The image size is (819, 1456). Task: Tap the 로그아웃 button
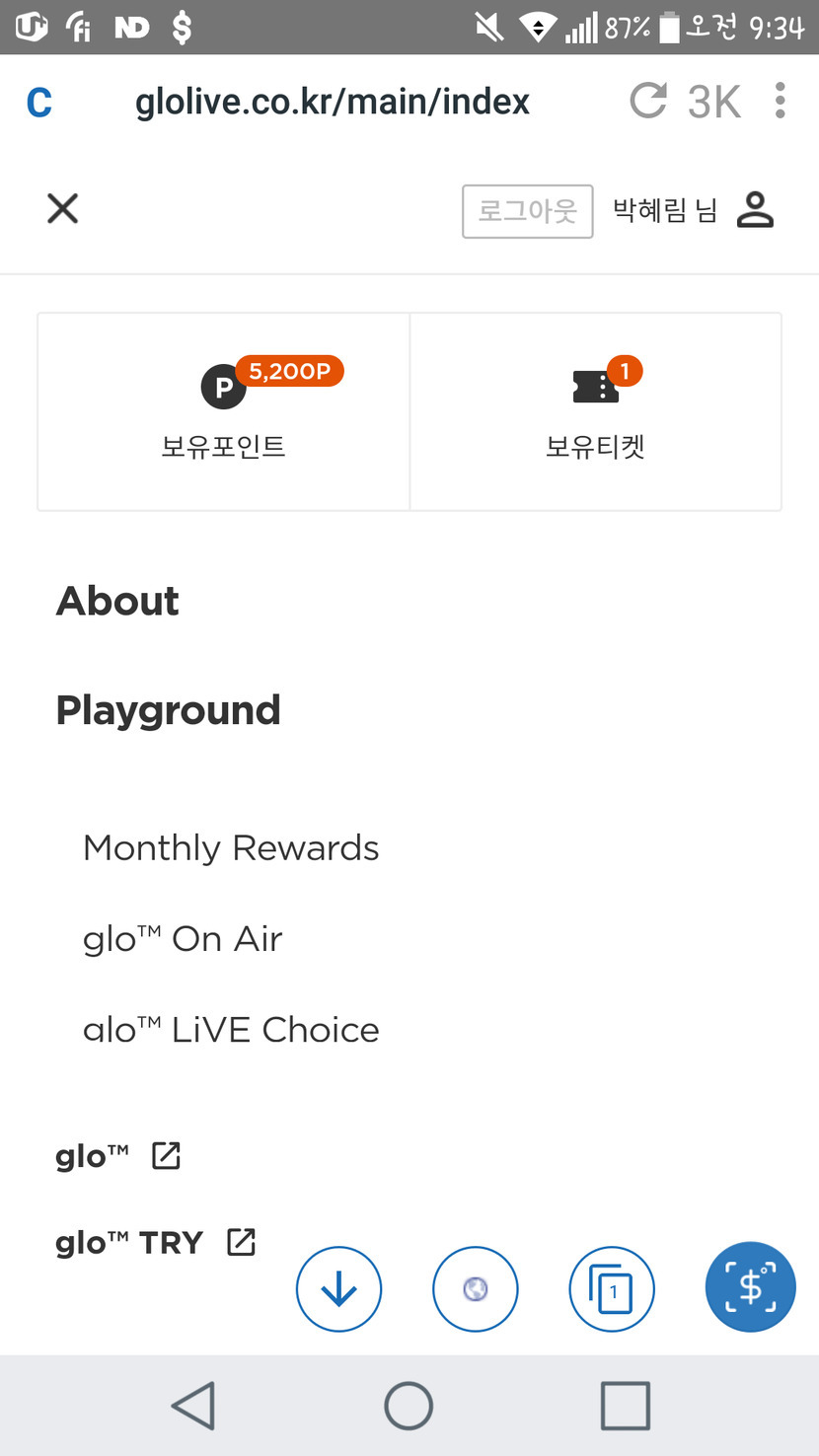pos(527,211)
